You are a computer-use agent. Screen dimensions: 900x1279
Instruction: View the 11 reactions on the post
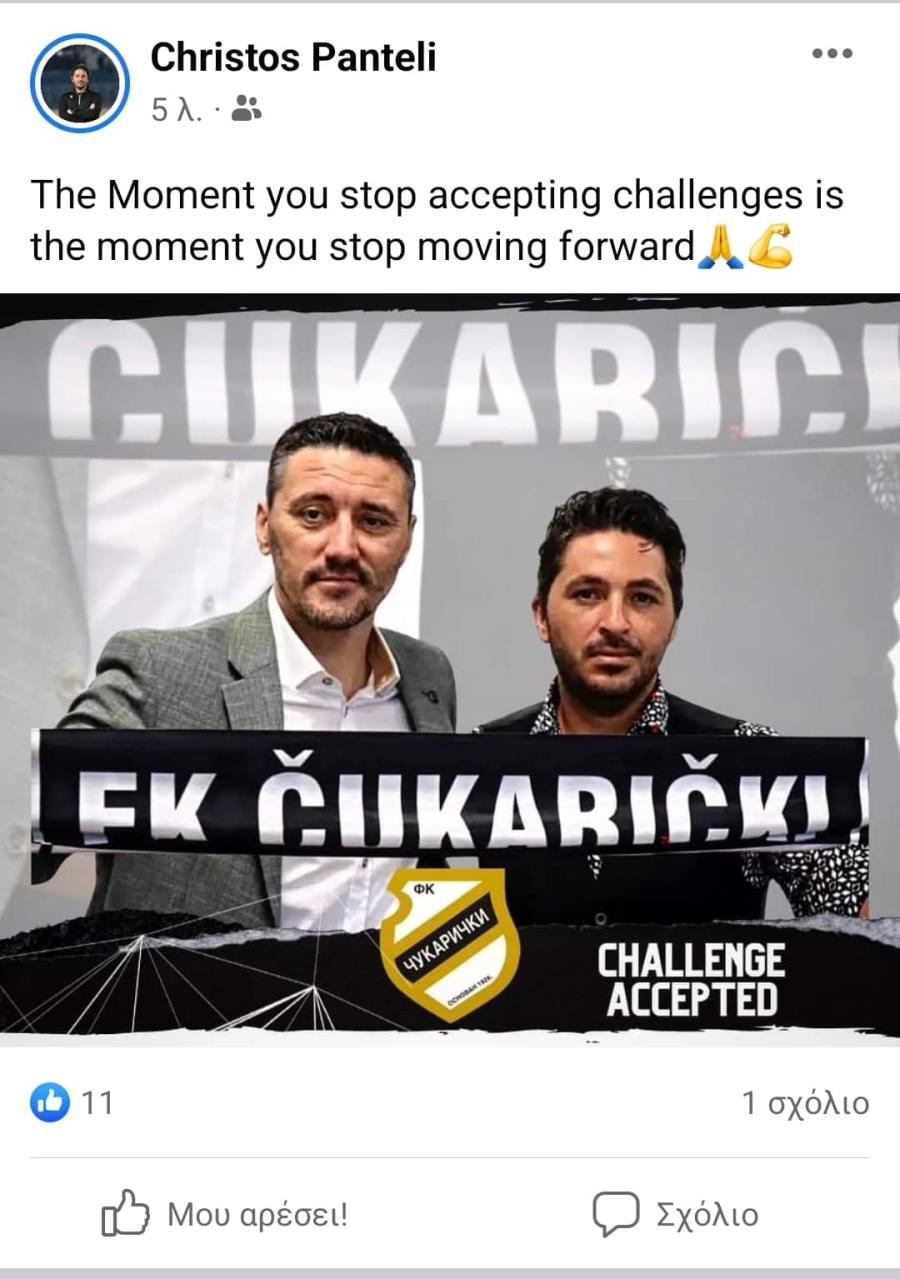click(72, 1103)
